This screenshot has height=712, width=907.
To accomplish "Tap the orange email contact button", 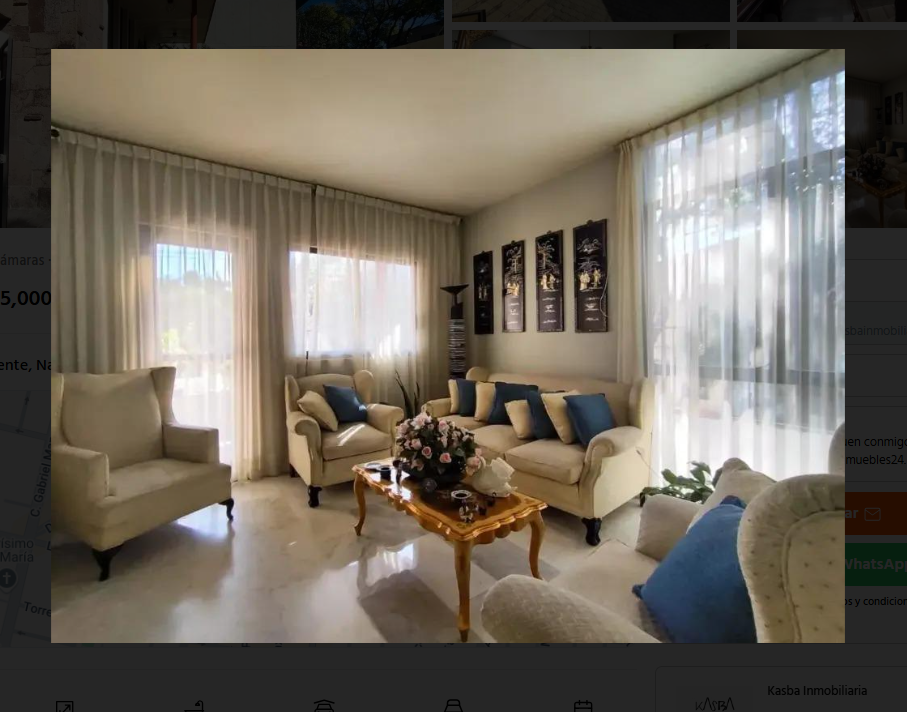I will [x=875, y=514].
